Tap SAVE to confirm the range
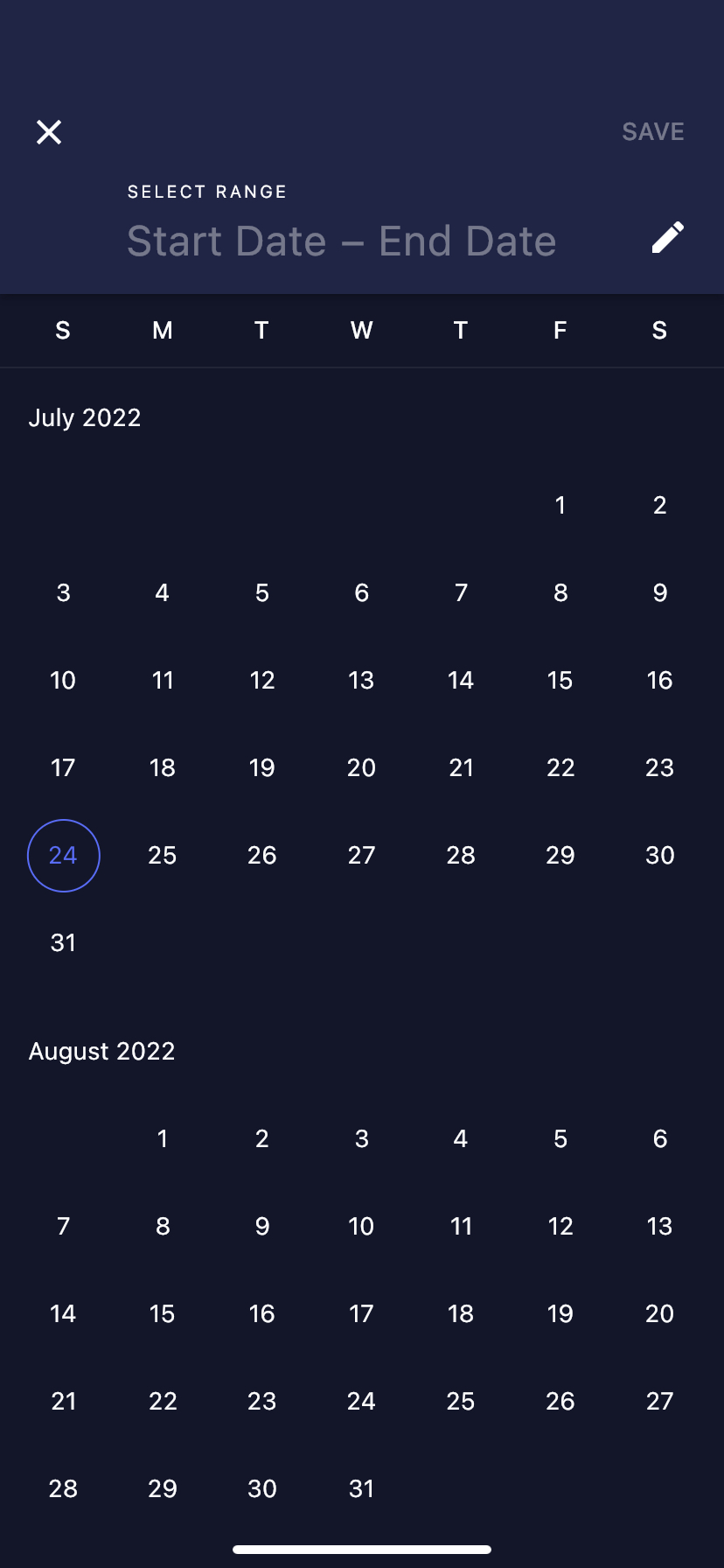The width and height of the screenshot is (724, 1568). pyautogui.click(x=652, y=131)
